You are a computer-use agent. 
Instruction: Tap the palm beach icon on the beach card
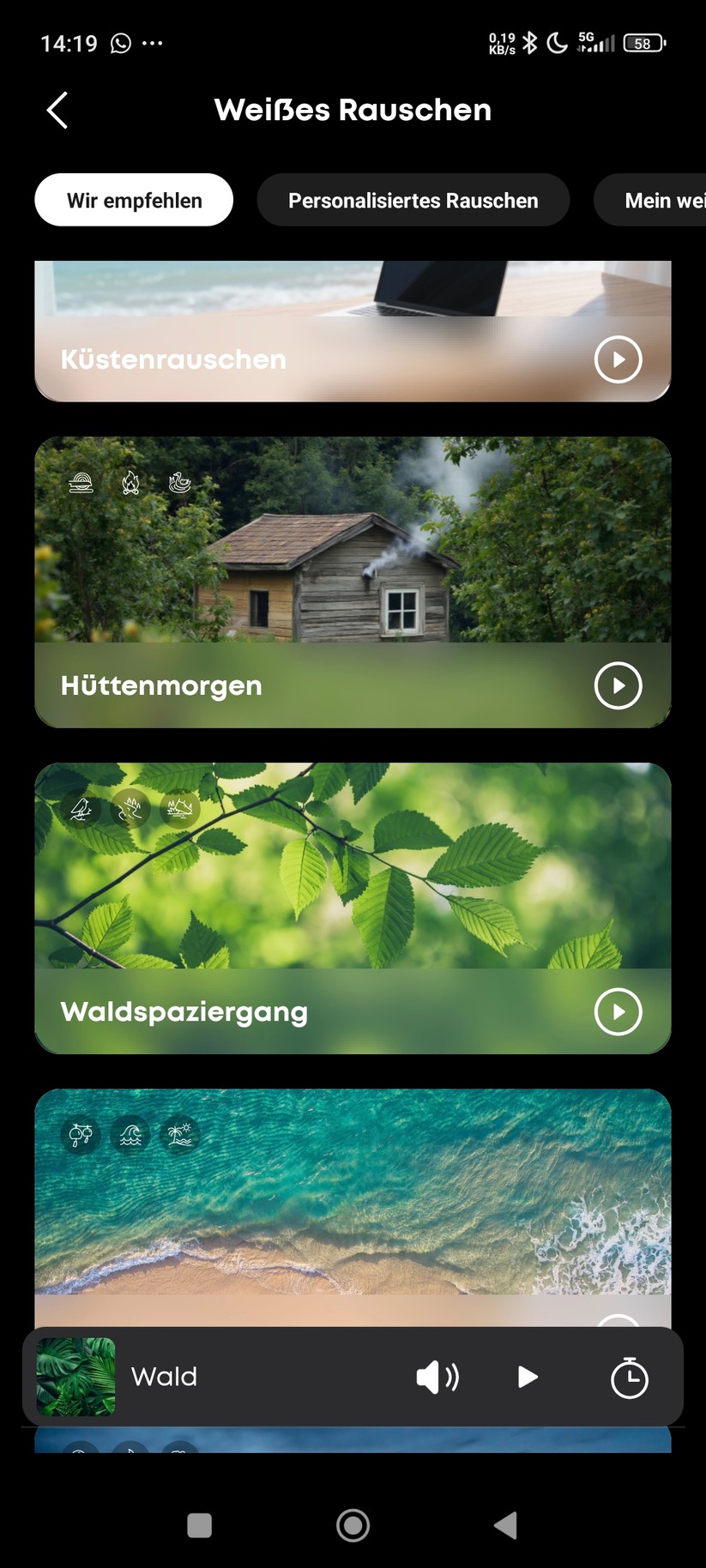click(x=179, y=1134)
